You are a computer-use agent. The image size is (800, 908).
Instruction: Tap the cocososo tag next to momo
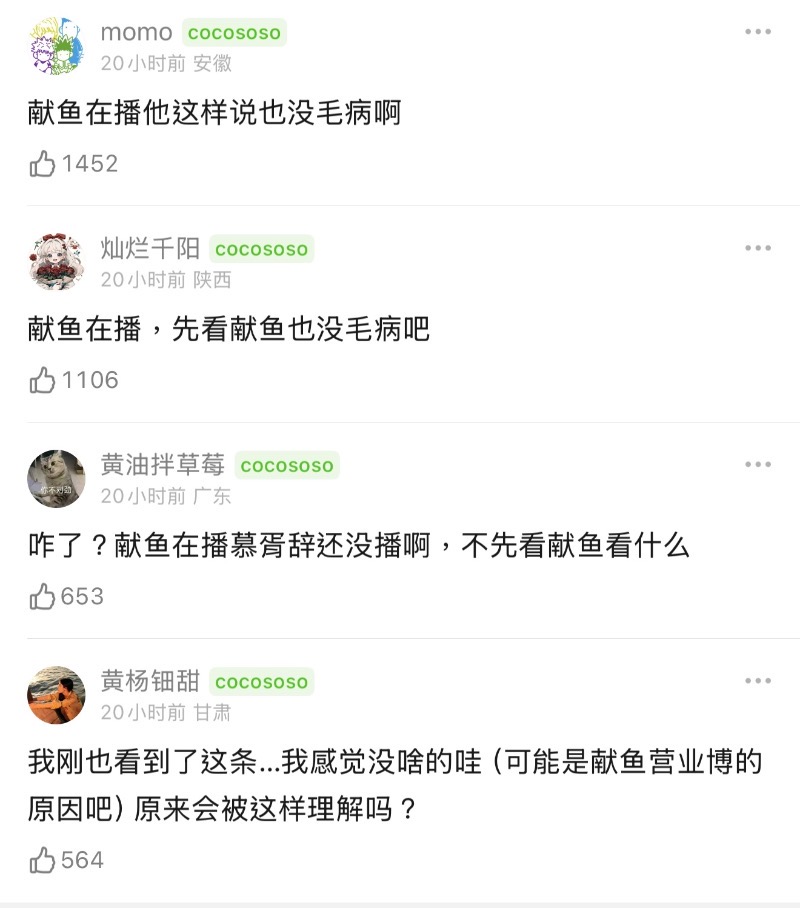click(x=234, y=33)
